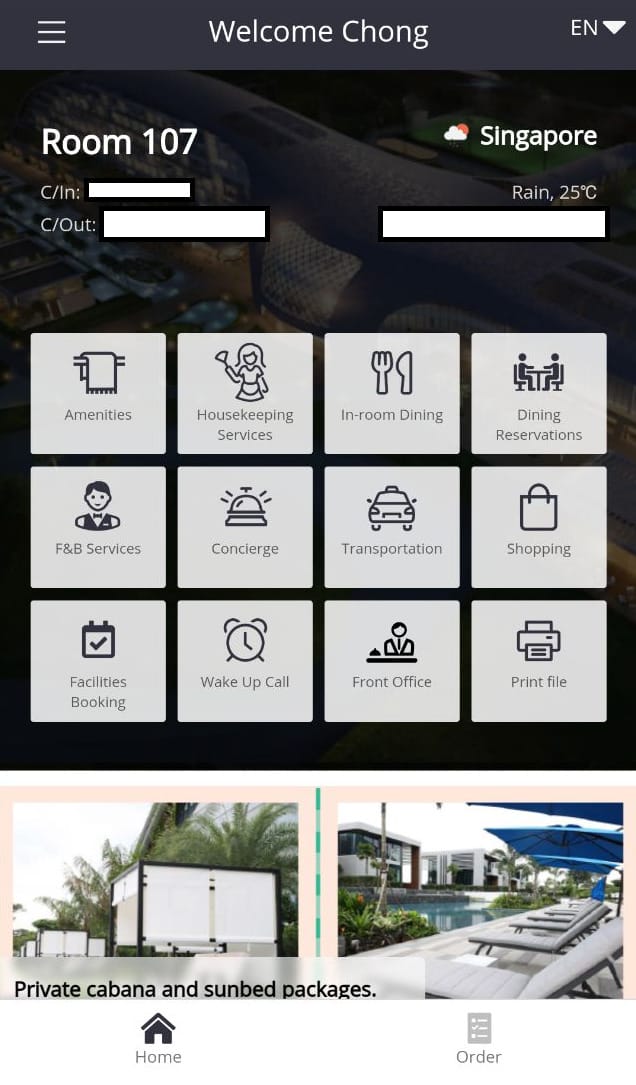636x1085 pixels.
Task: Open F&B Services
Action: (x=98, y=527)
